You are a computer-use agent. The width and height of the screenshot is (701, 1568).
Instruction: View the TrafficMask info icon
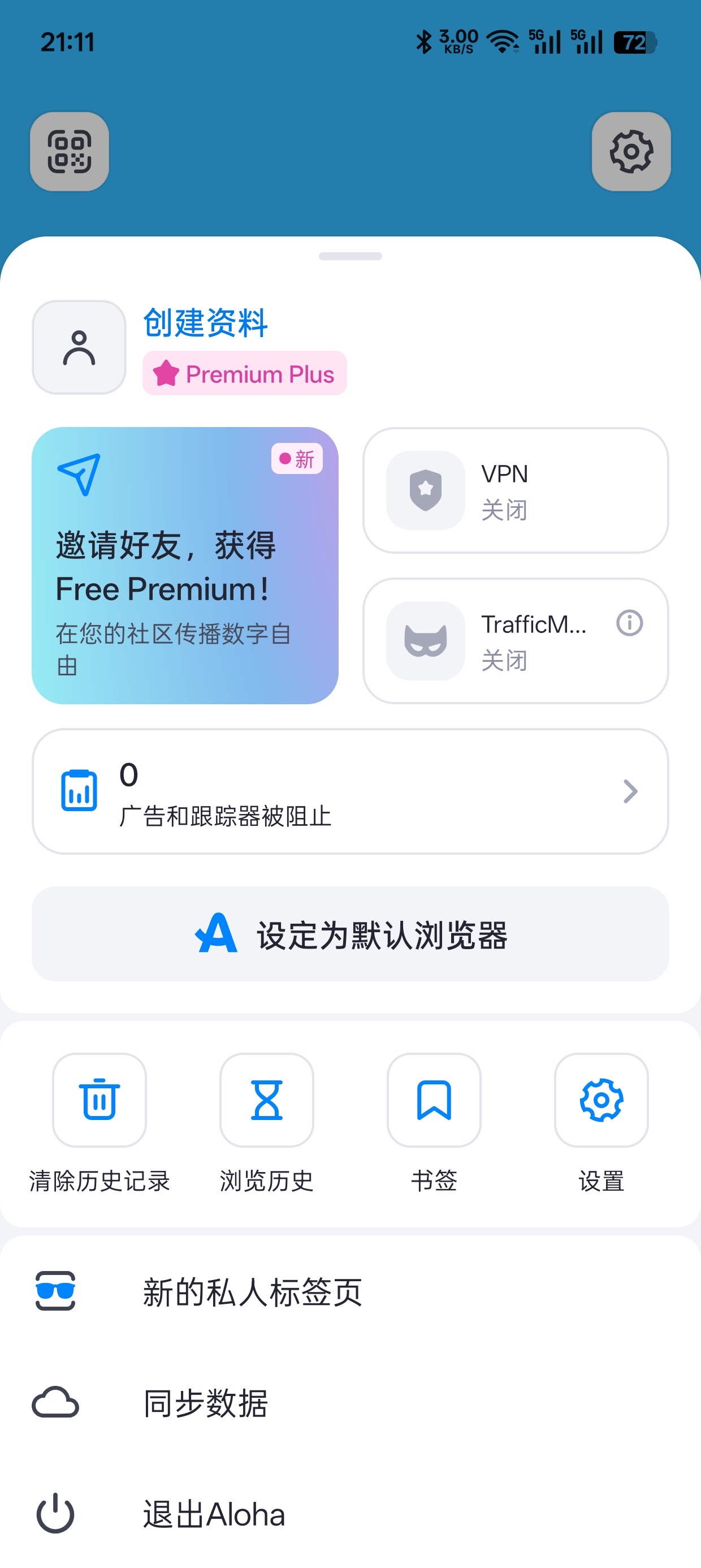coord(629,623)
